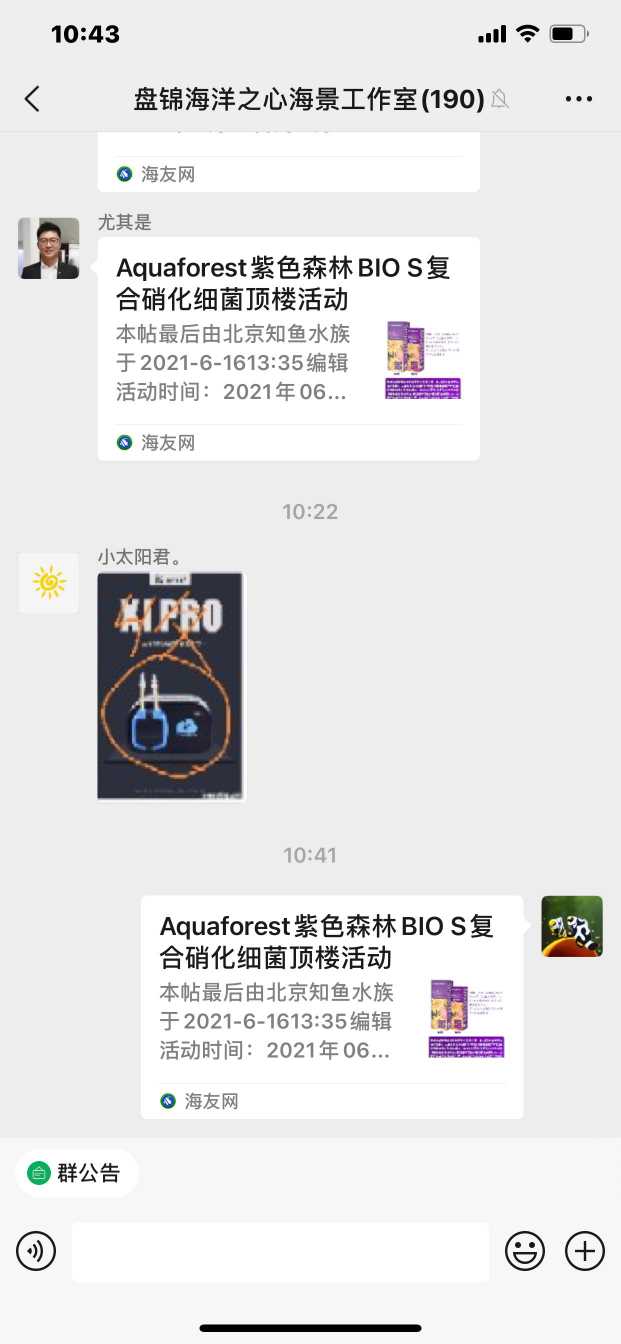The width and height of the screenshot is (621, 1344).
Task: View 尤其是's profile avatar
Action: (49, 248)
